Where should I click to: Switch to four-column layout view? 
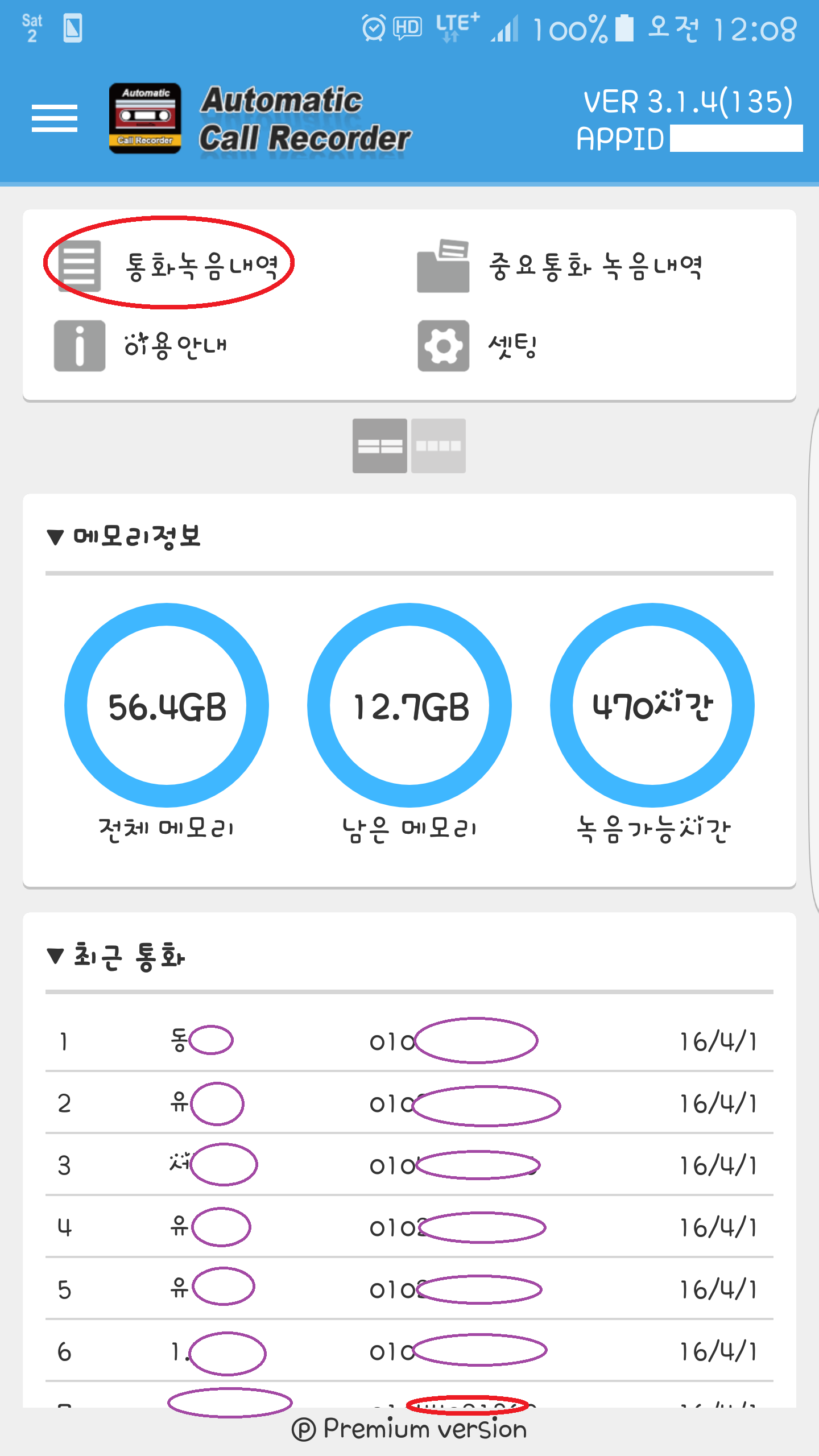439,446
